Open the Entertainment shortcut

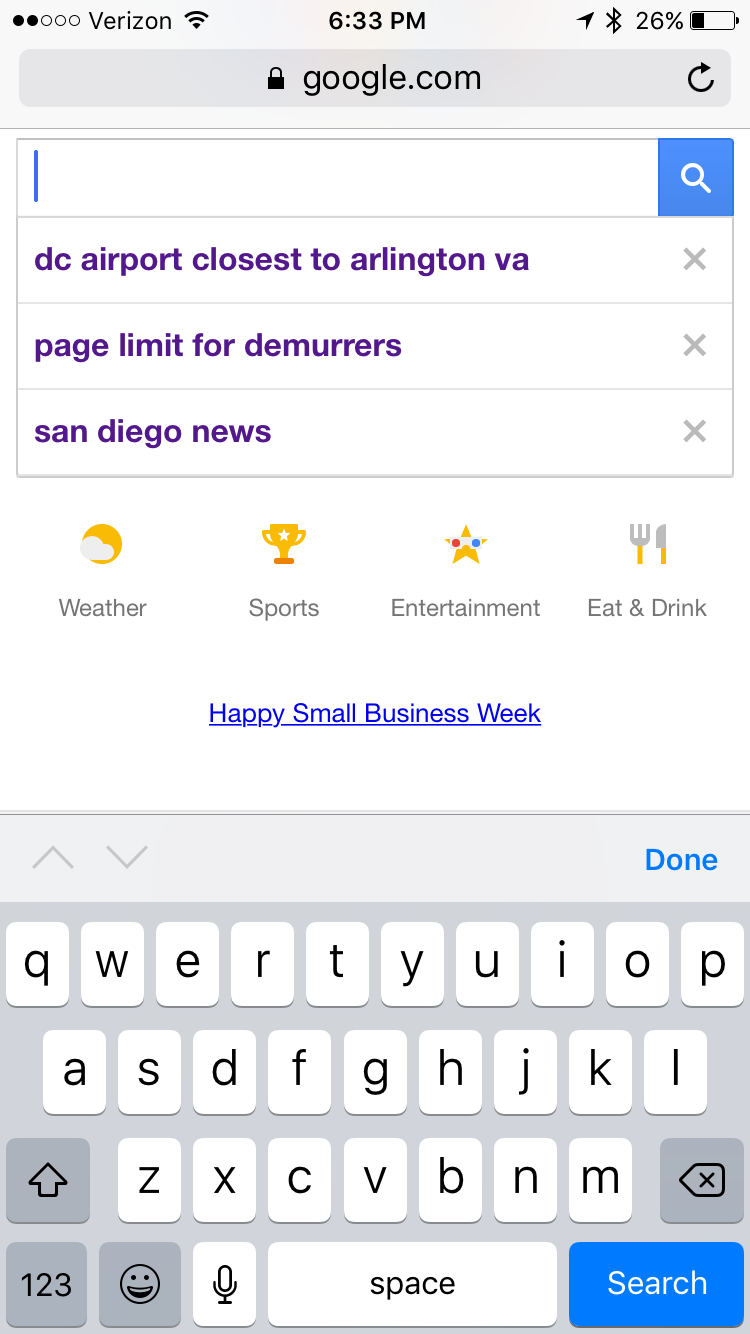tap(466, 571)
